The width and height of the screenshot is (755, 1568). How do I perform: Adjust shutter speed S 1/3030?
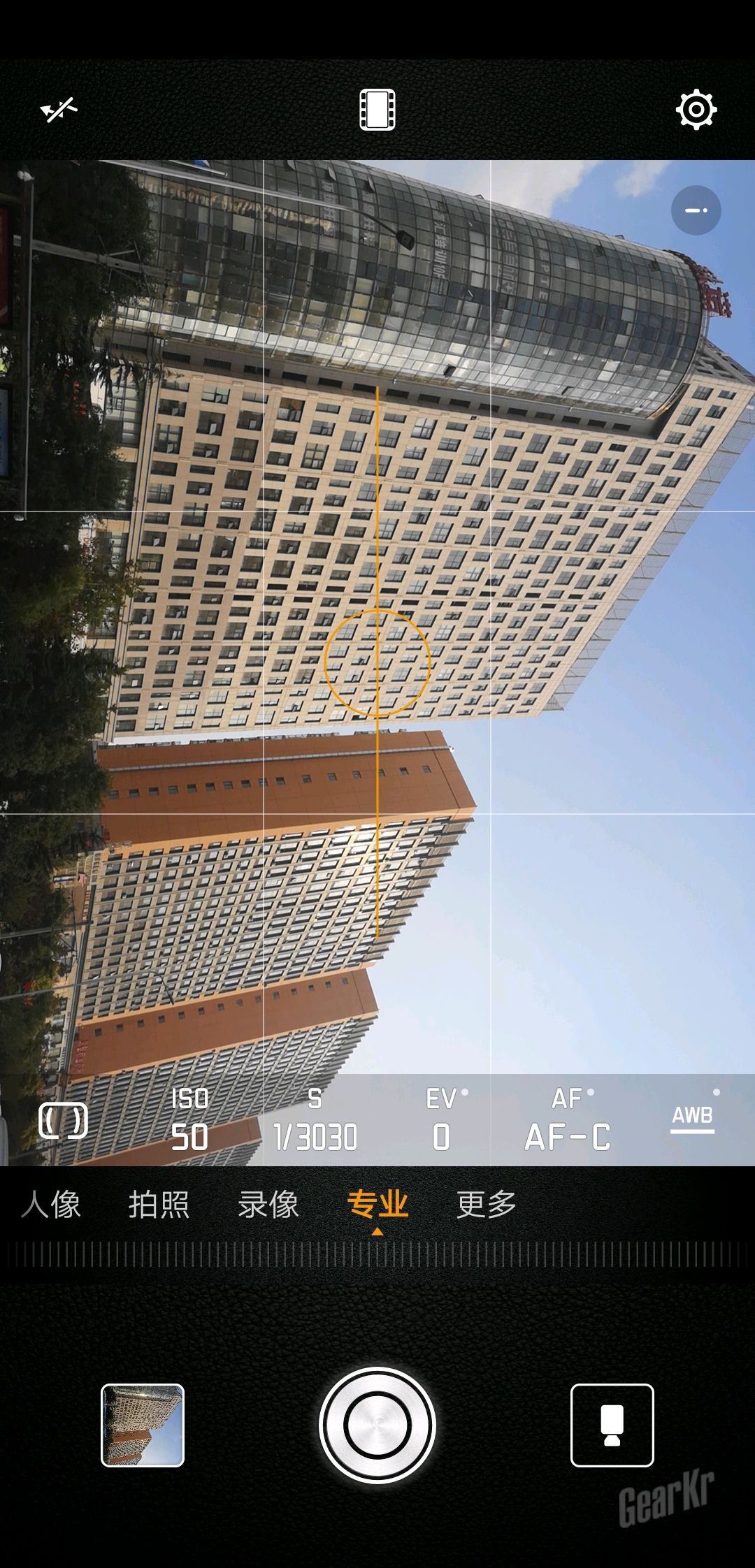coord(315,1119)
